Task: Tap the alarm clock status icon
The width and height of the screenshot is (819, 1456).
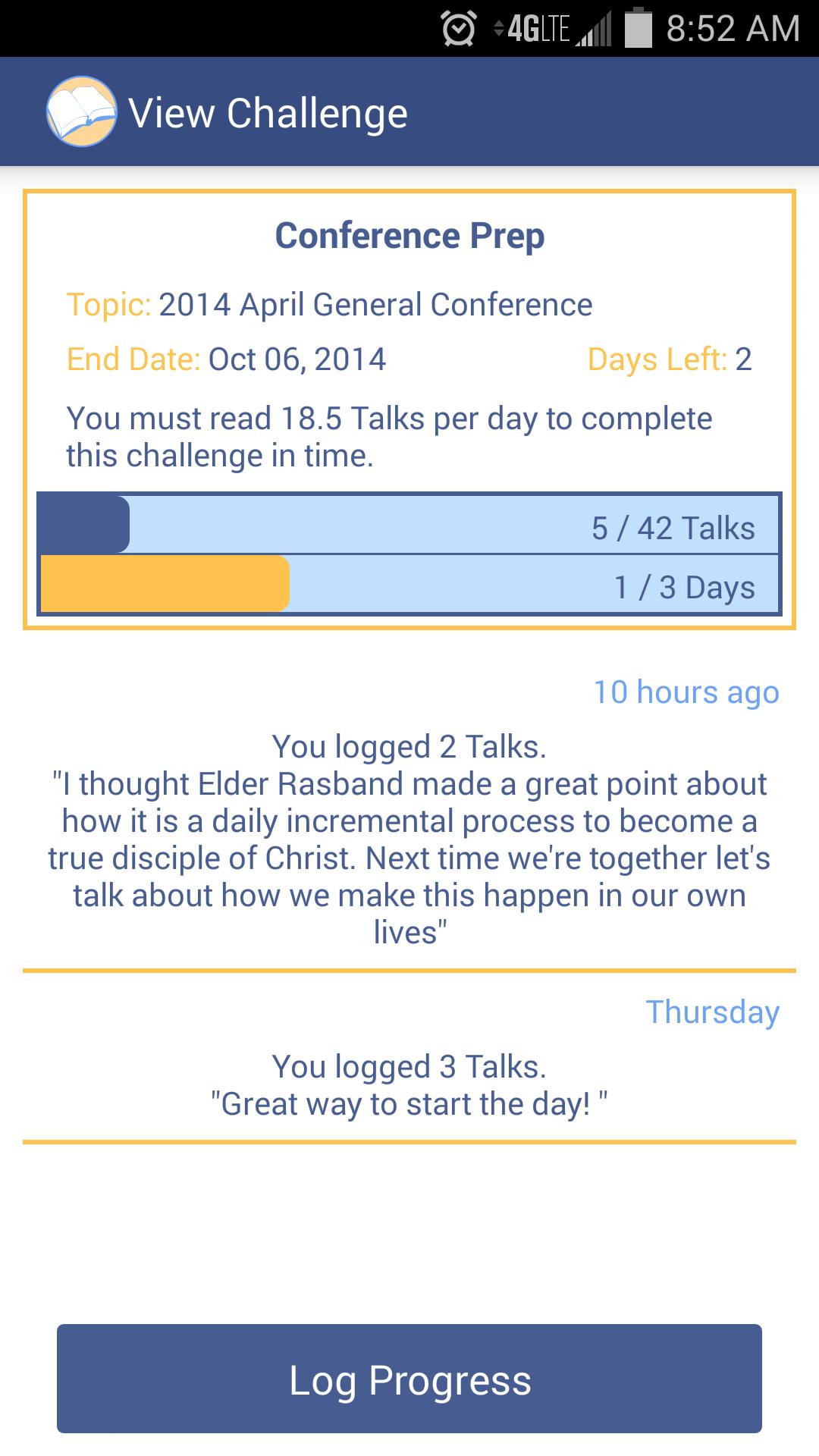Action: point(458,29)
